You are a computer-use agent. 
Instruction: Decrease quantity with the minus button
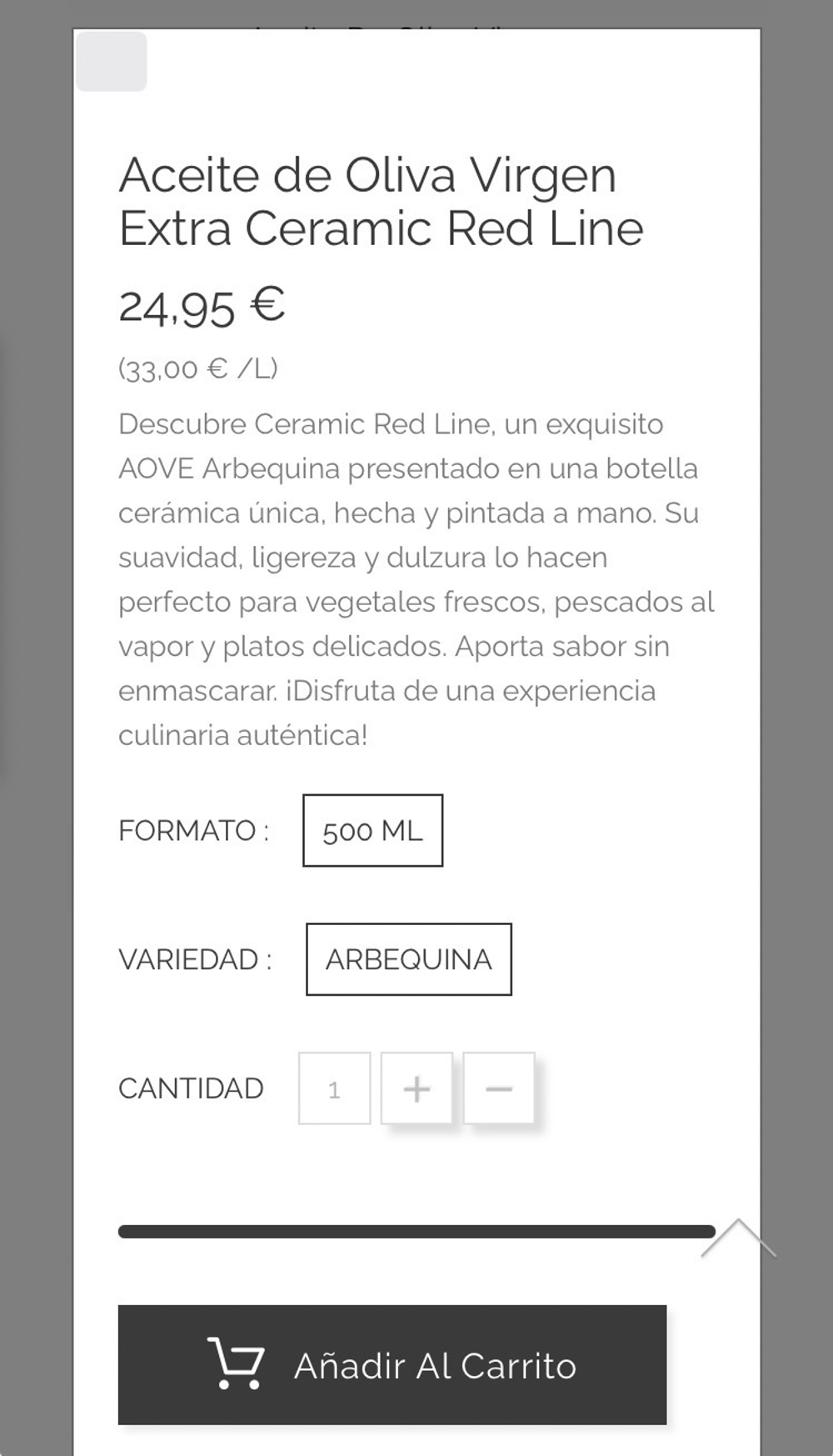[499, 1088]
